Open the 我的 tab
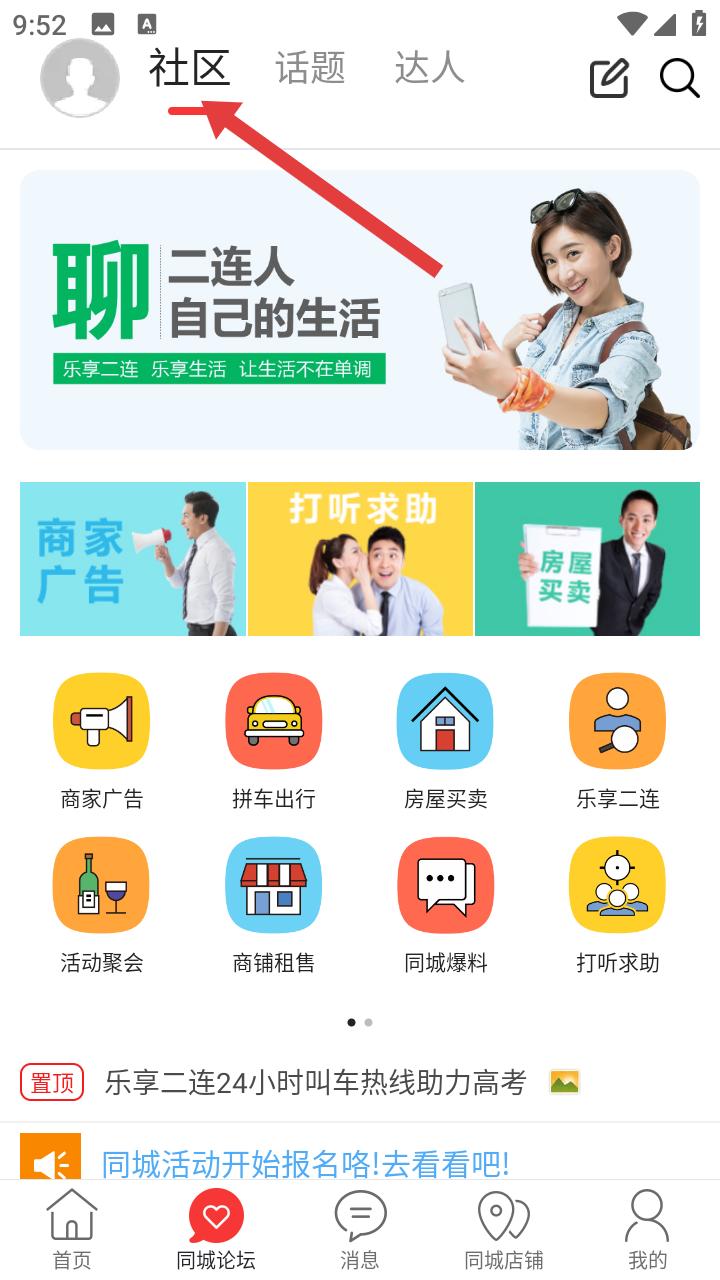 click(647, 1230)
